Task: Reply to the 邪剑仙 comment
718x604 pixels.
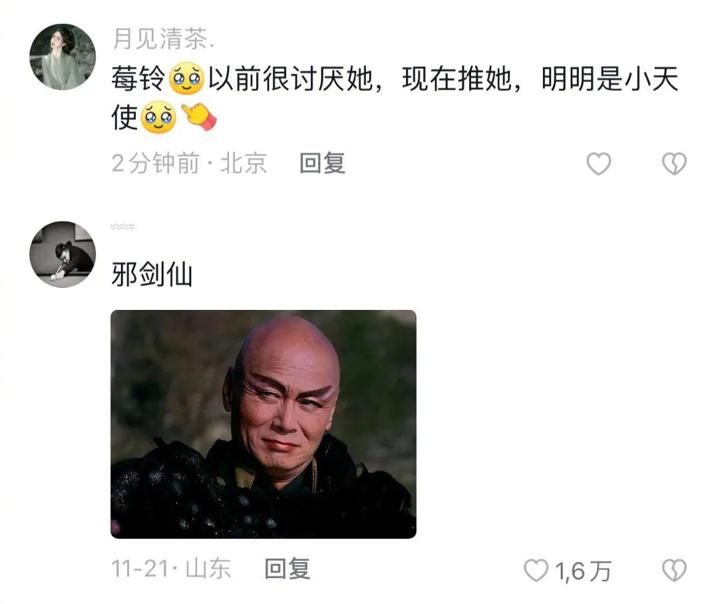Action: click(x=287, y=569)
